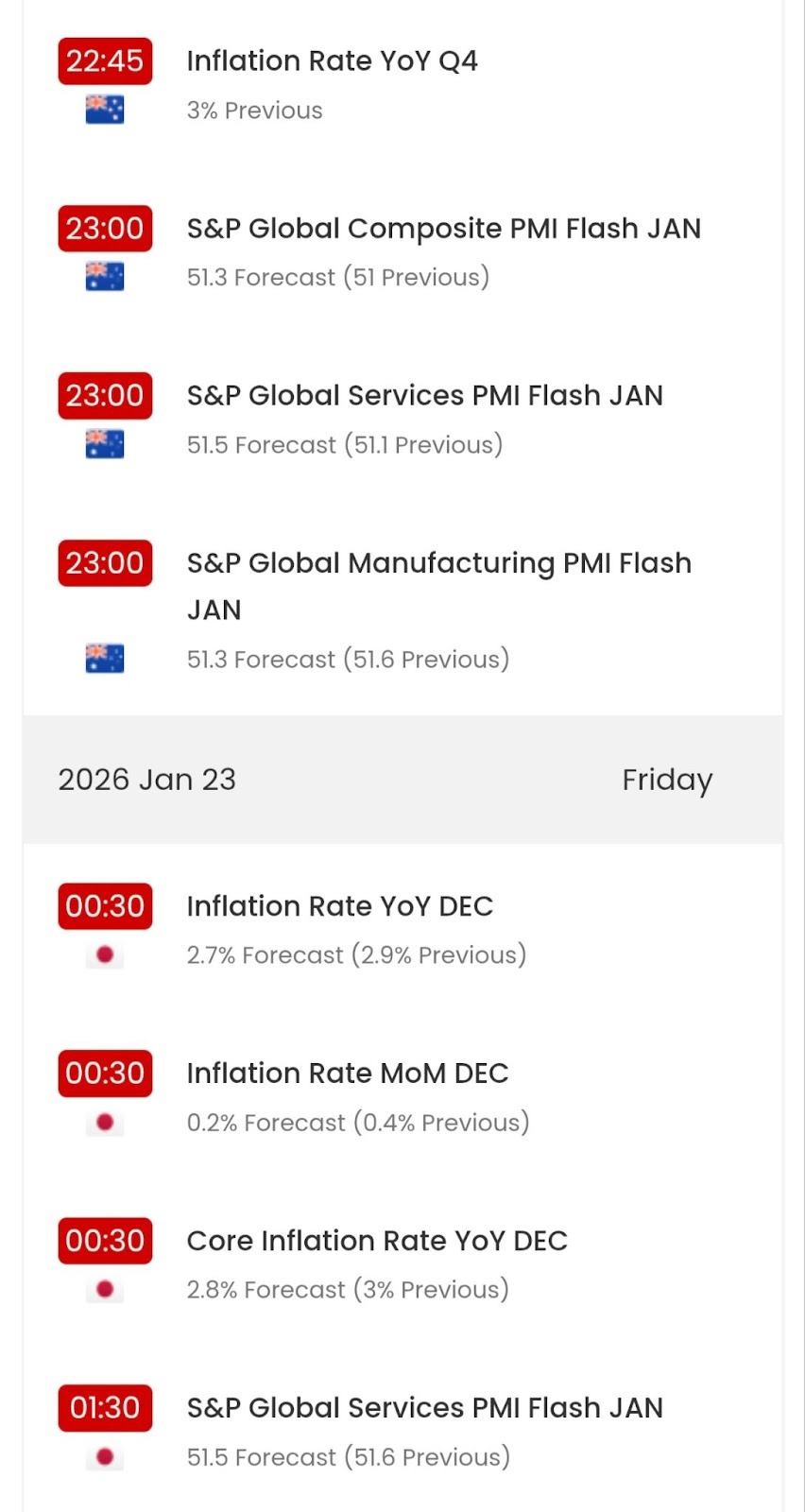Open Services PMI Flash with 51.6 Previous
This screenshot has width=805, height=1512.
424,1408
